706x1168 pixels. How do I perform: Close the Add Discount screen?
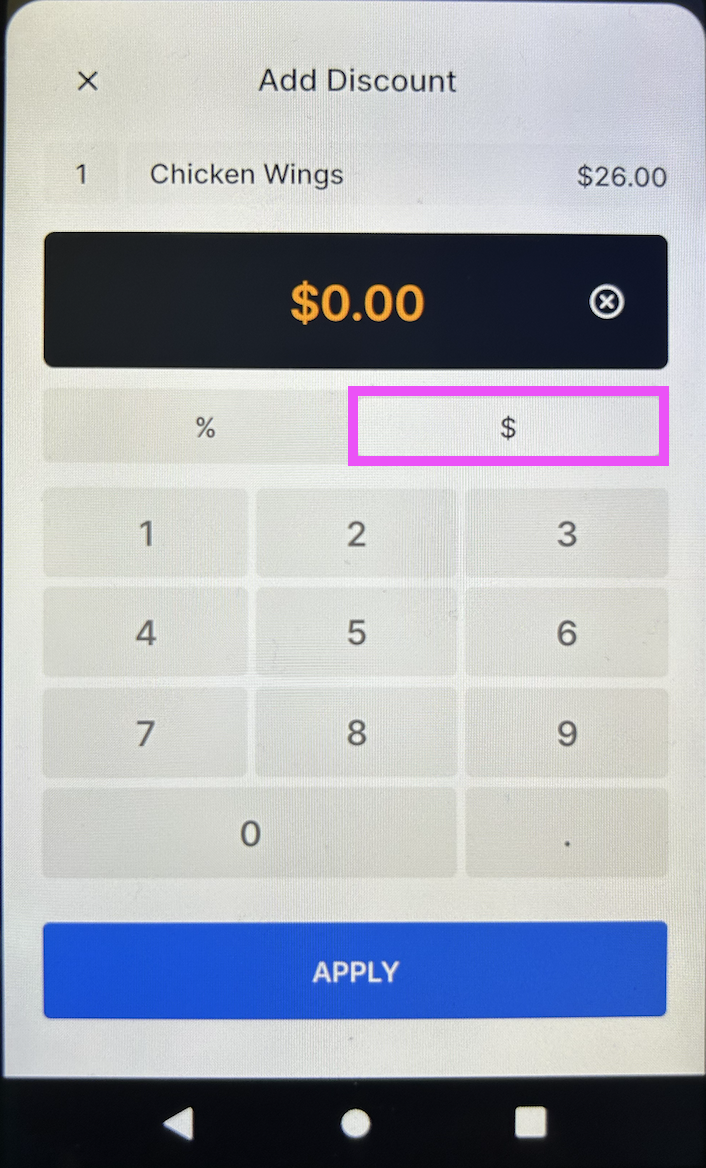click(88, 81)
